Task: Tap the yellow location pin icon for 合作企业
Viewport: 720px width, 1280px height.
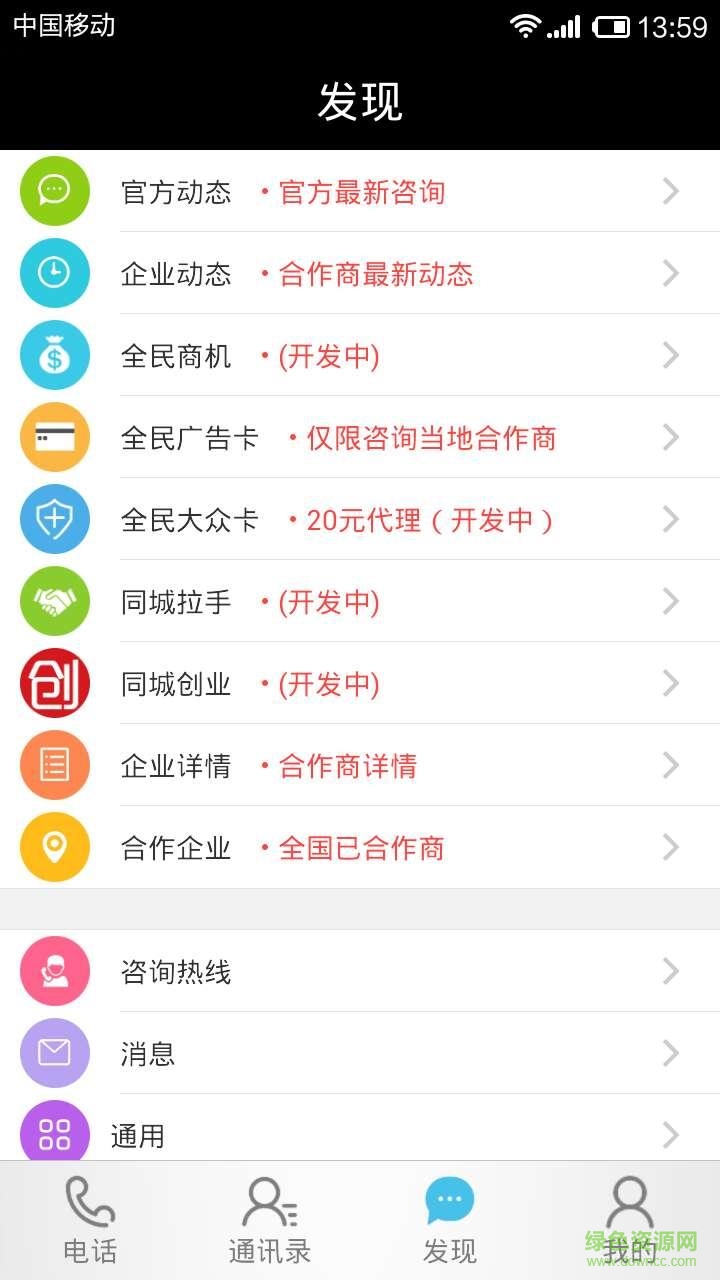Action: tap(54, 847)
